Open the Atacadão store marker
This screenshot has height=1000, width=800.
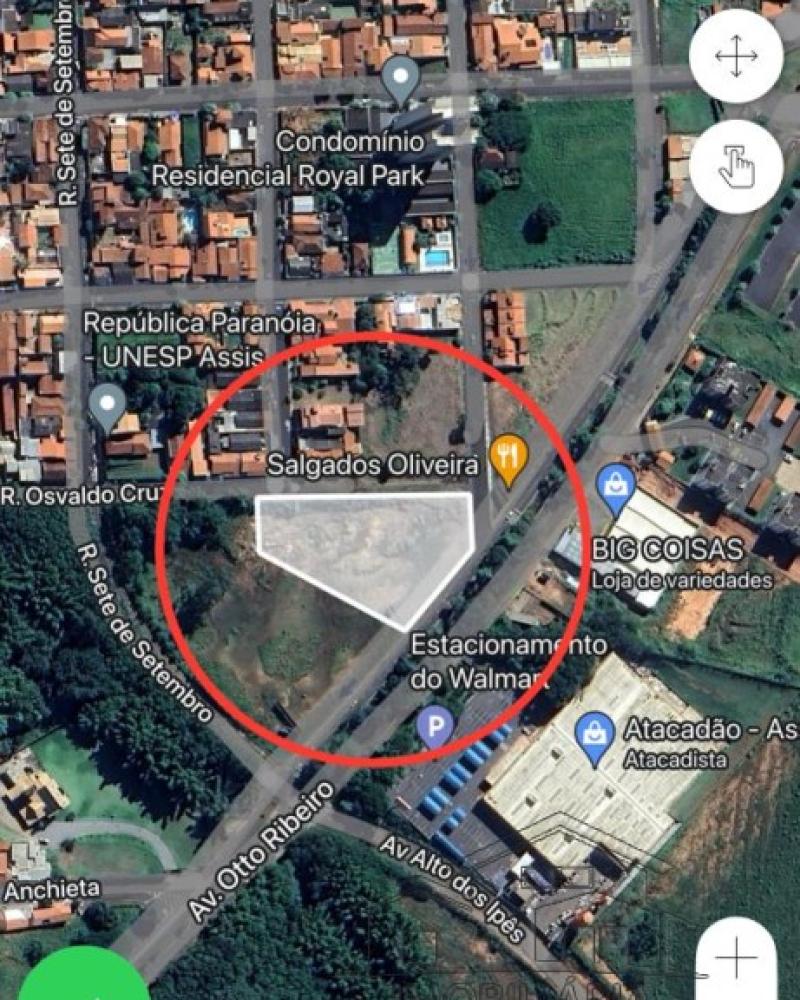tap(595, 735)
